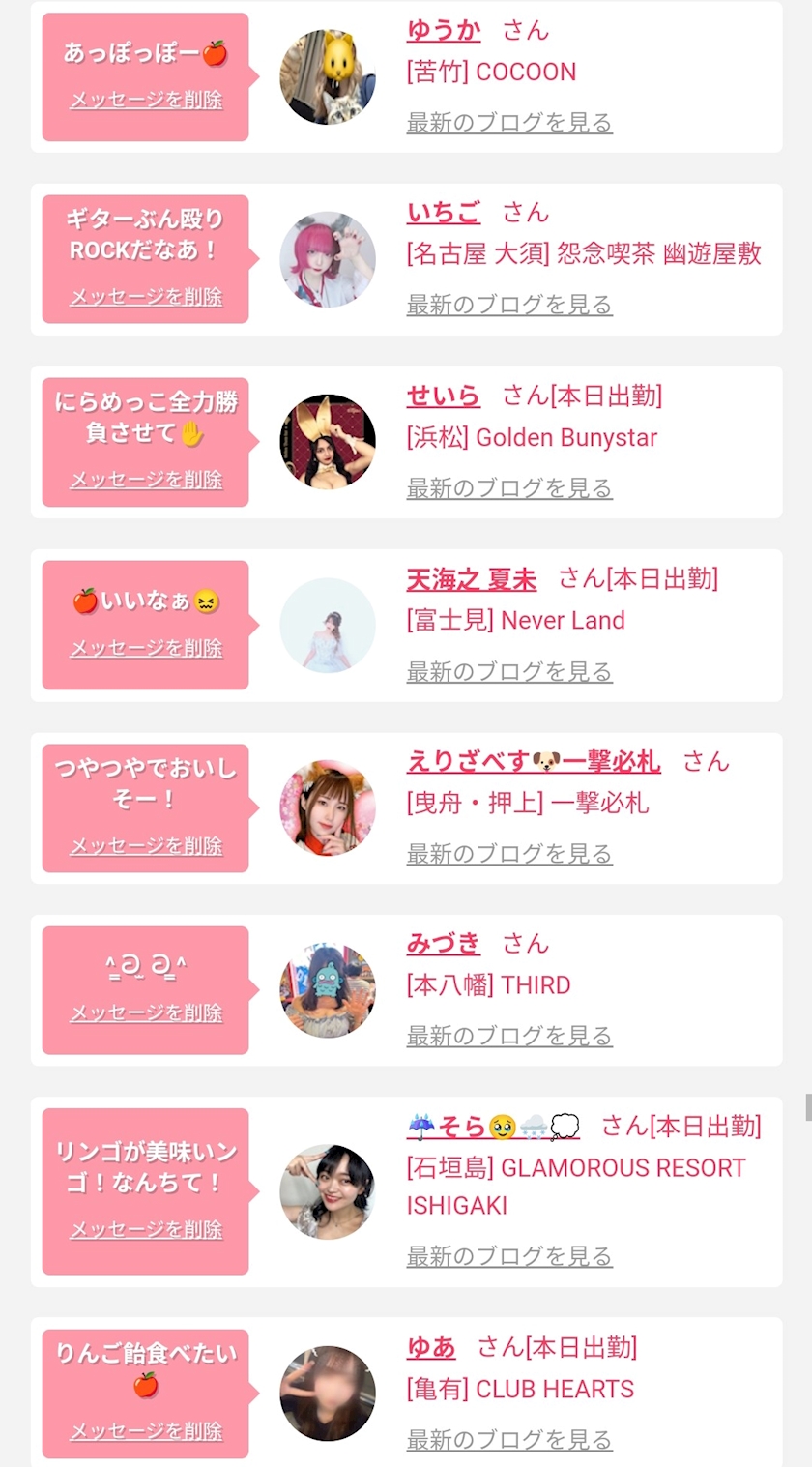Delete the いいなぁ message
The height and width of the screenshot is (1467, 812).
pos(146,648)
